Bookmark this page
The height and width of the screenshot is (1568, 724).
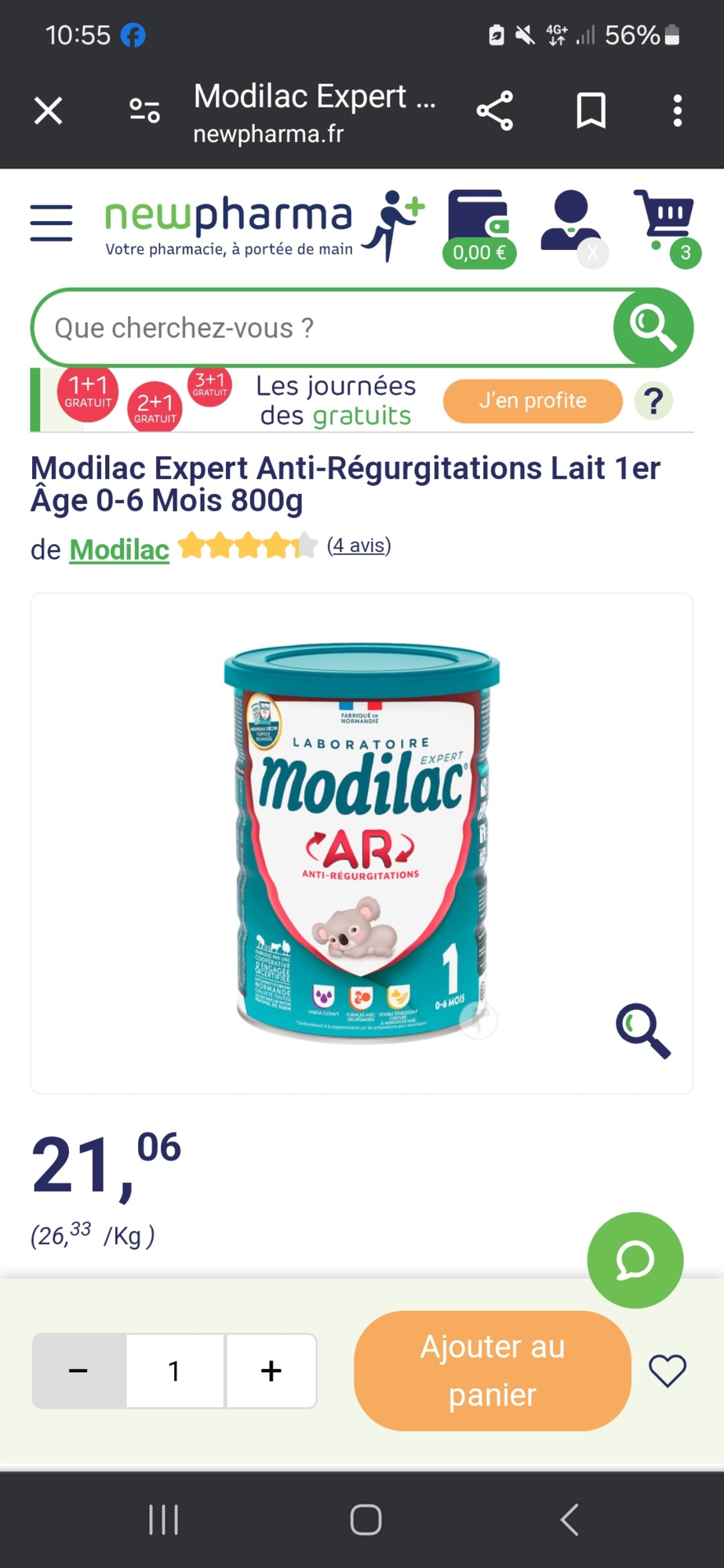click(591, 111)
